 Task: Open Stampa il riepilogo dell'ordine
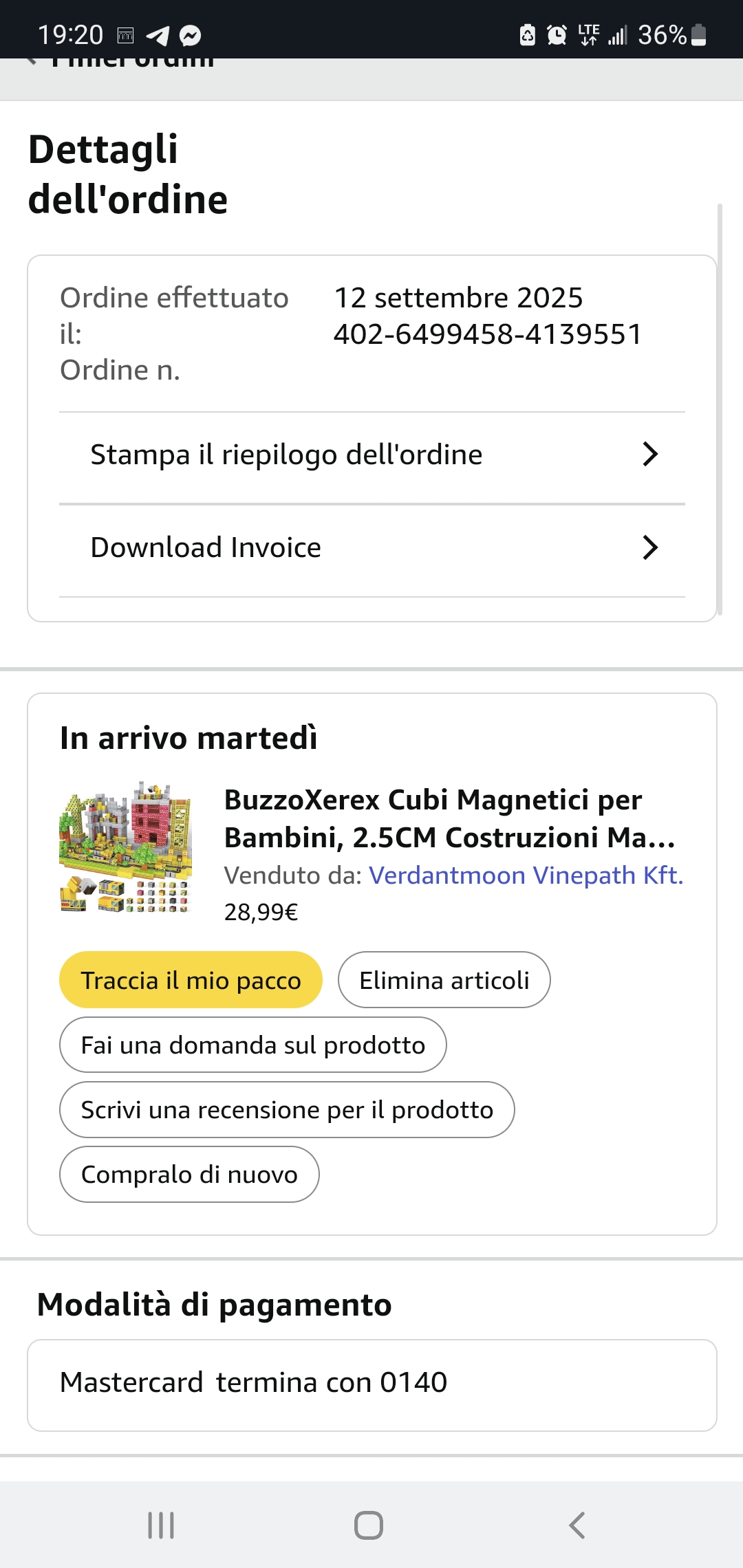point(371,455)
